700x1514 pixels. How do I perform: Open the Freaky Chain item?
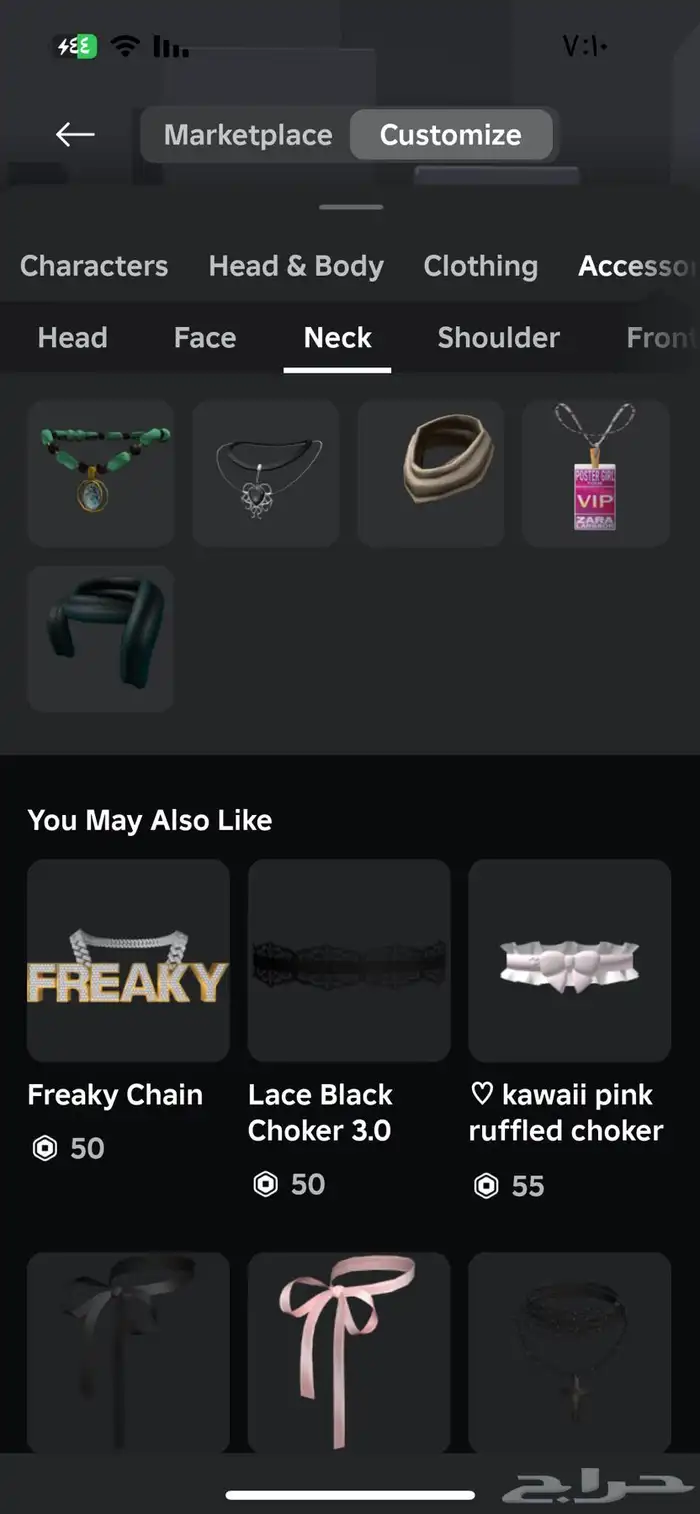[x=128, y=960]
